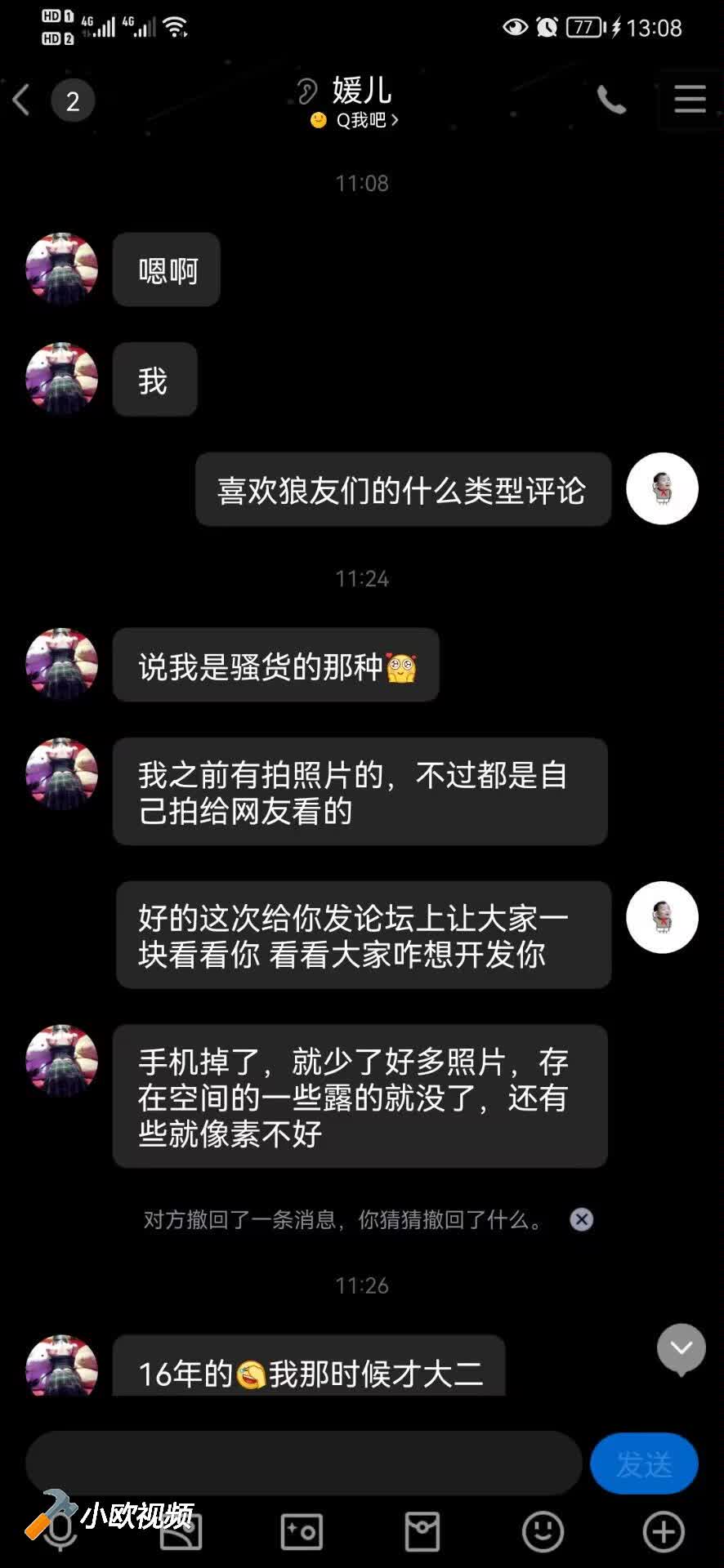Open my own avatar beside 喜欢狼友们 message

pyautogui.click(x=662, y=488)
